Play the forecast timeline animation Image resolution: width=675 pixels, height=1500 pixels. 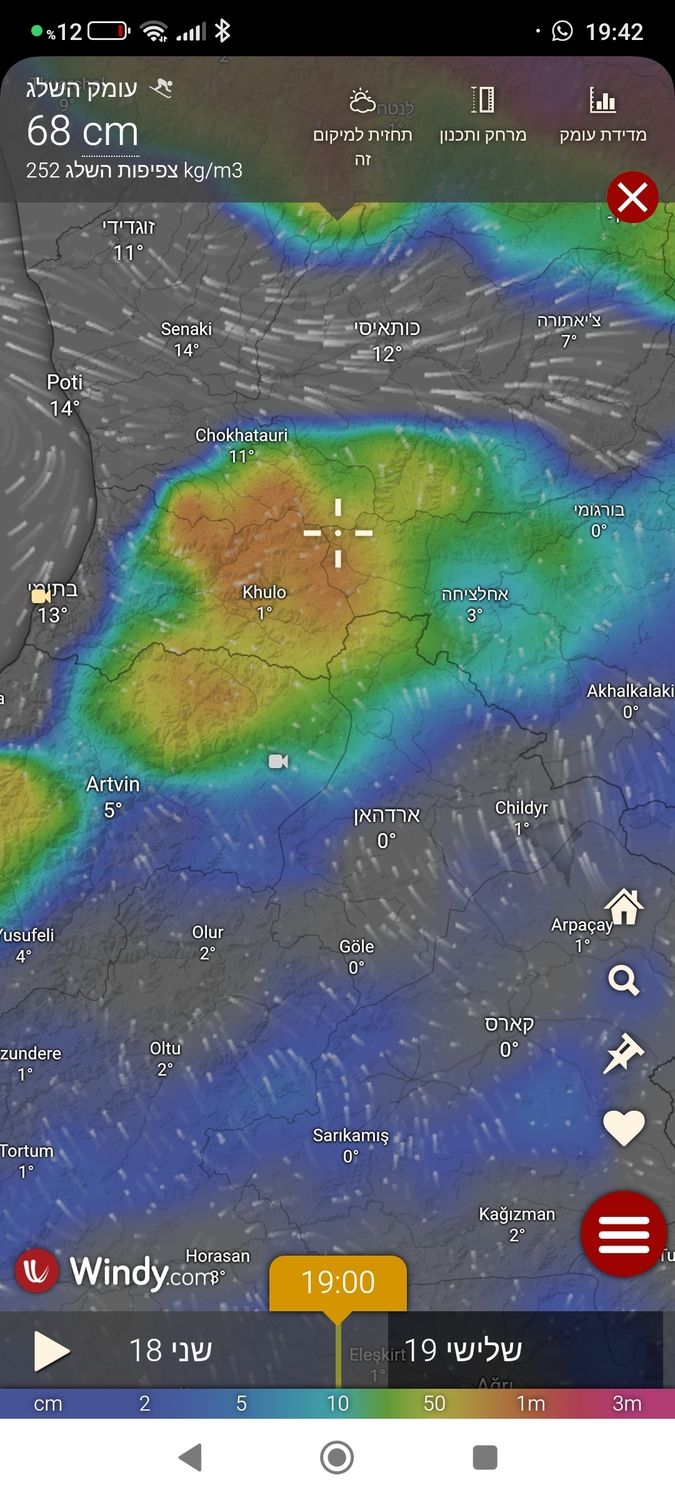tap(51, 1352)
